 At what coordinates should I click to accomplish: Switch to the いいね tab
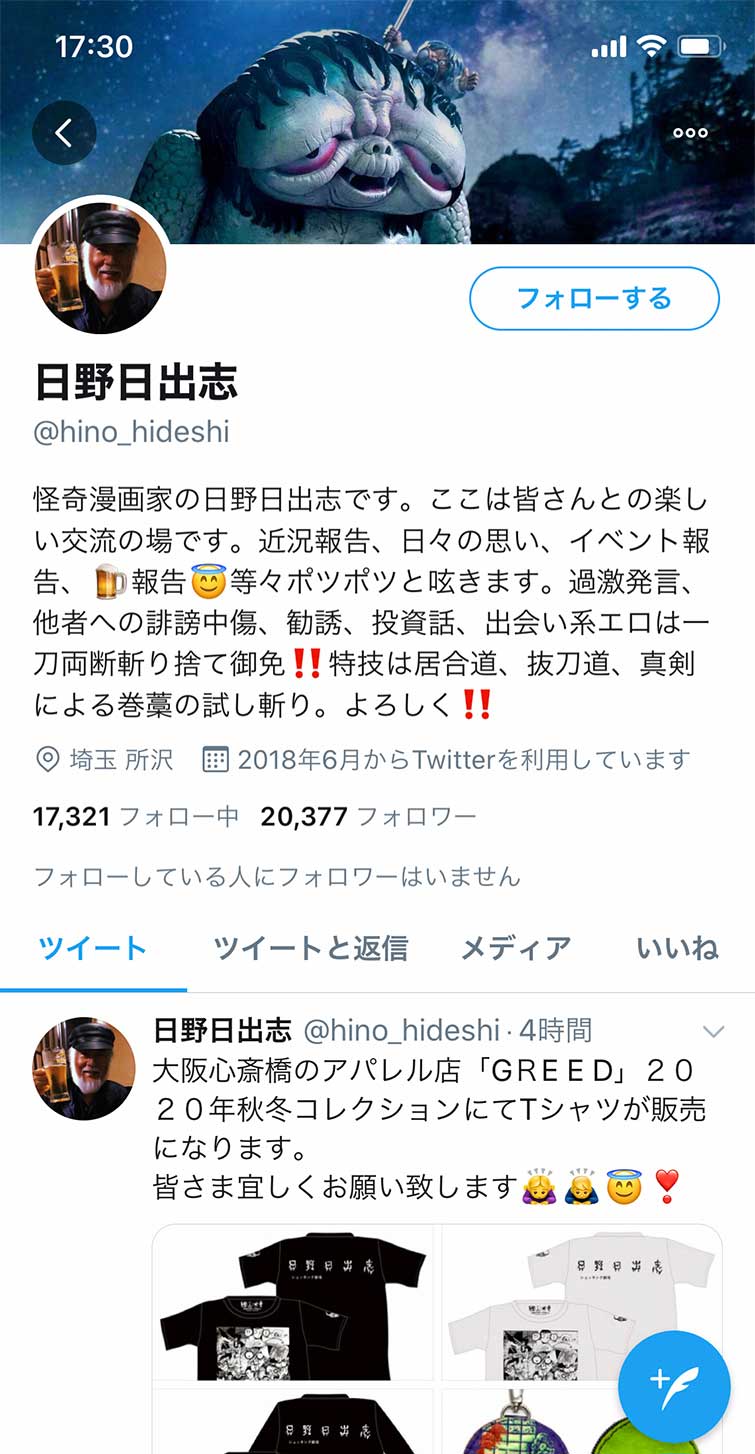click(x=678, y=948)
